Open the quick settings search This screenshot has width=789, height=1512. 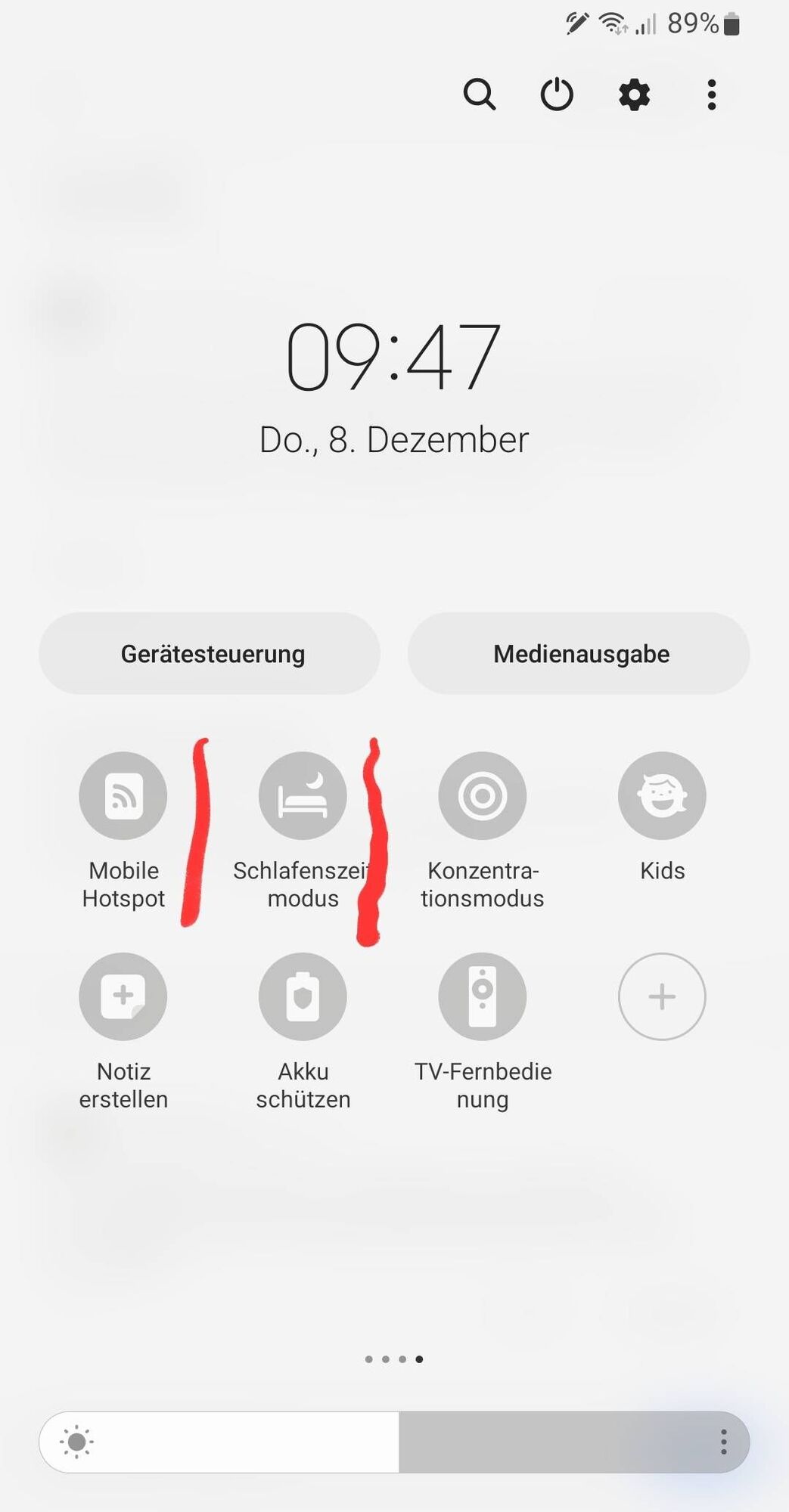pyautogui.click(x=480, y=95)
